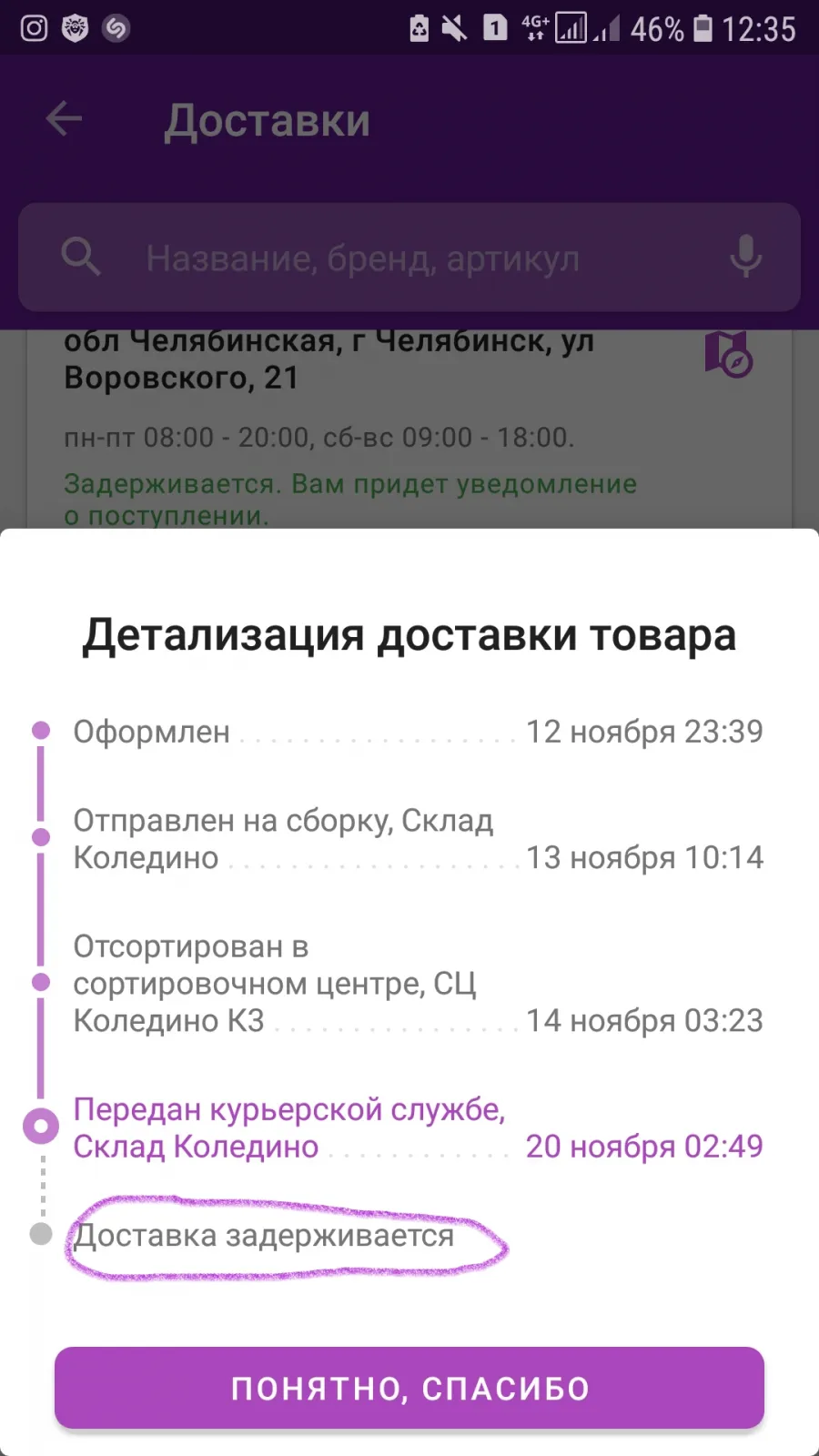The height and width of the screenshot is (1456, 819).
Task: Activate voice search microphone
Action: pyautogui.click(x=745, y=258)
